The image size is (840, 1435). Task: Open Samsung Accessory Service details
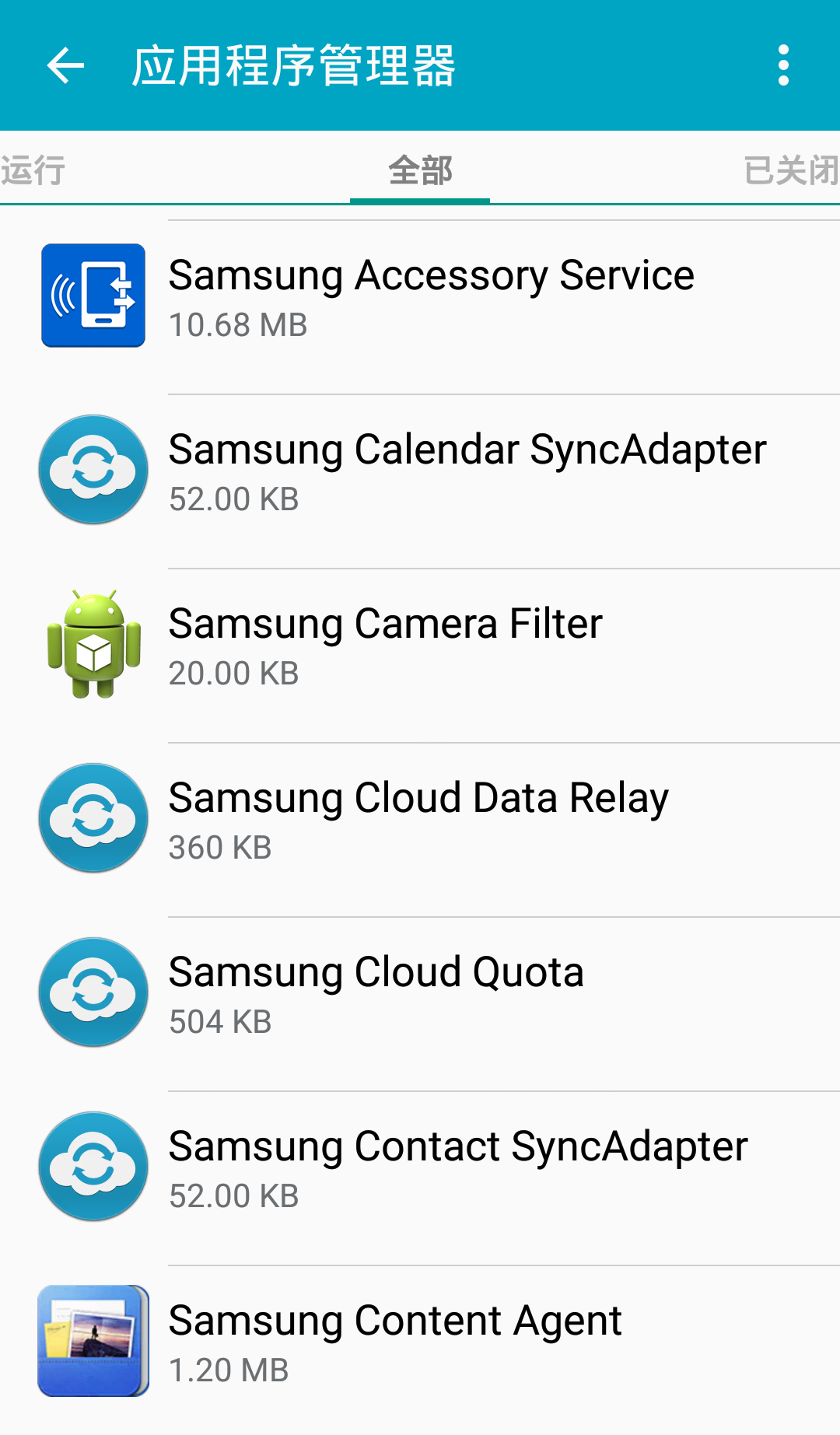432,294
